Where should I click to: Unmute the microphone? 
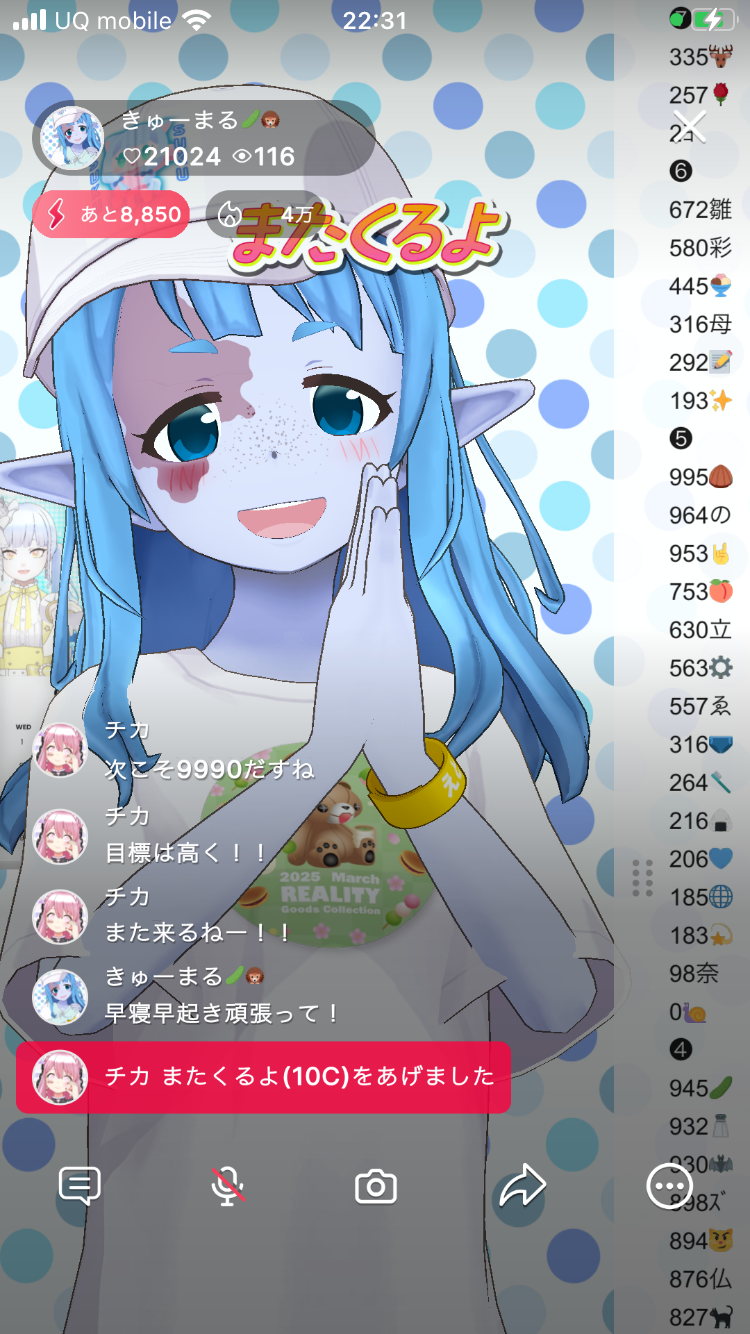(x=228, y=1186)
